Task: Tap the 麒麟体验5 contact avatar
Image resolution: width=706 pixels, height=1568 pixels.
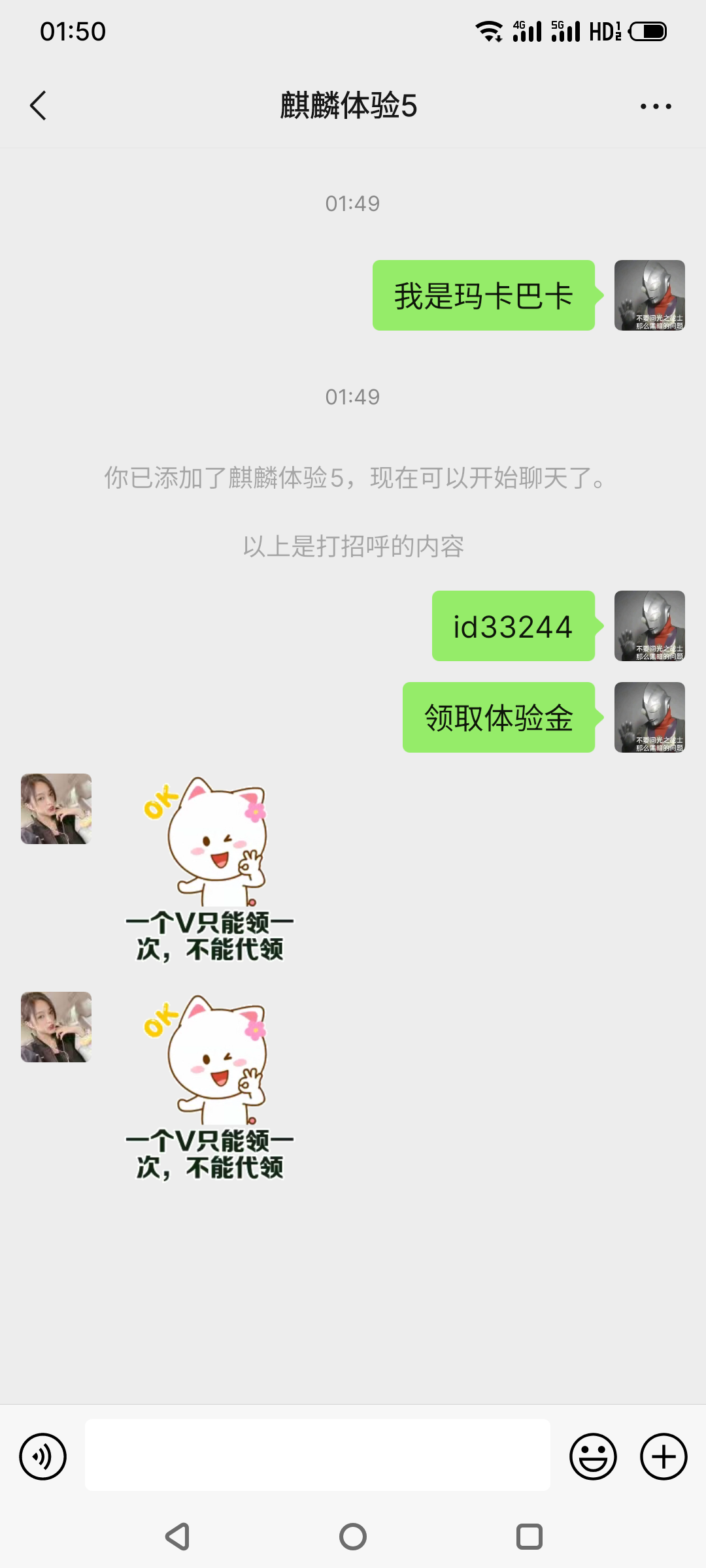Action: (x=56, y=809)
